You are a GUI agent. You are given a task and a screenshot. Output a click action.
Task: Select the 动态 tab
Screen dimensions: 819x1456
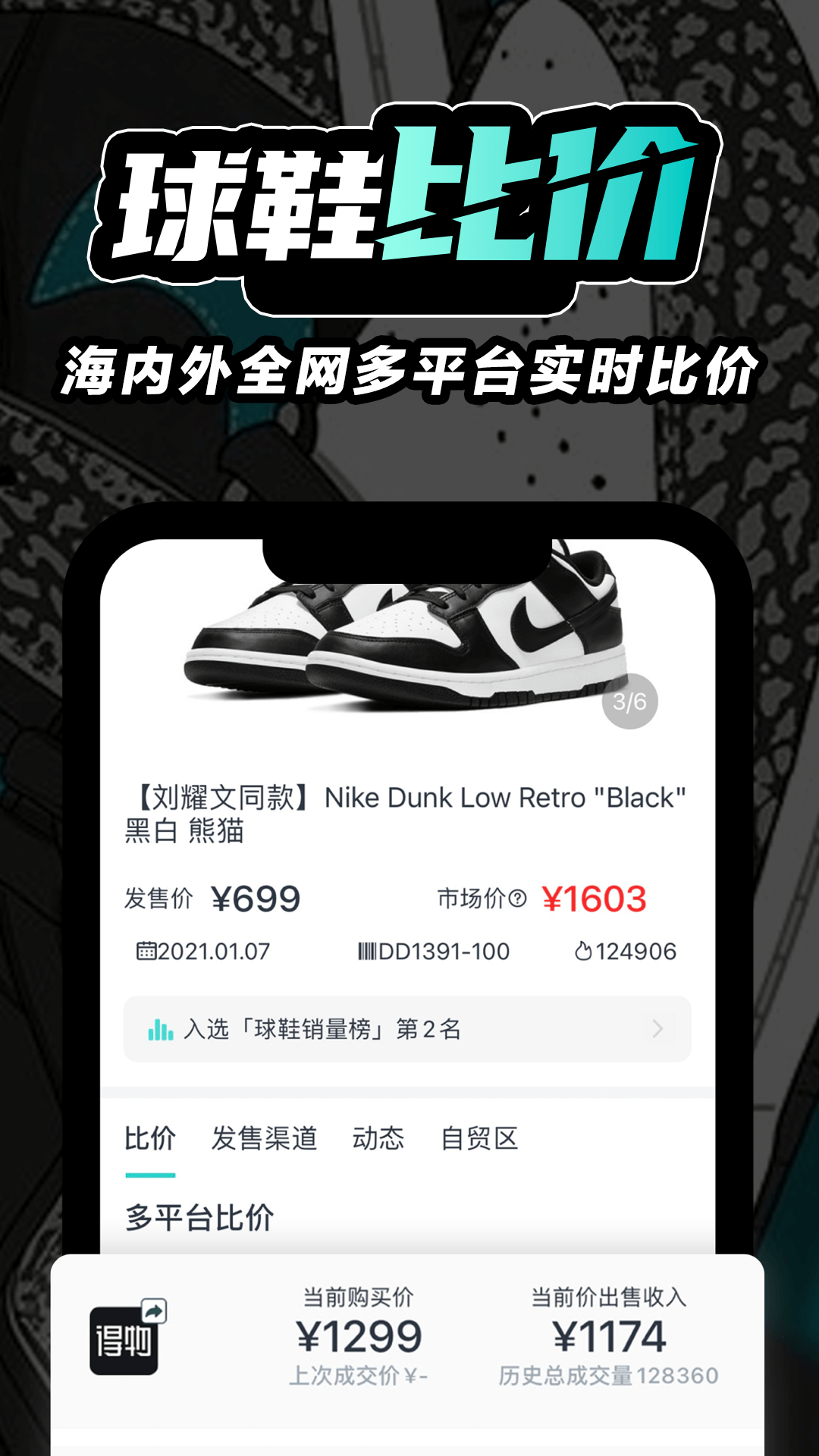click(380, 1137)
